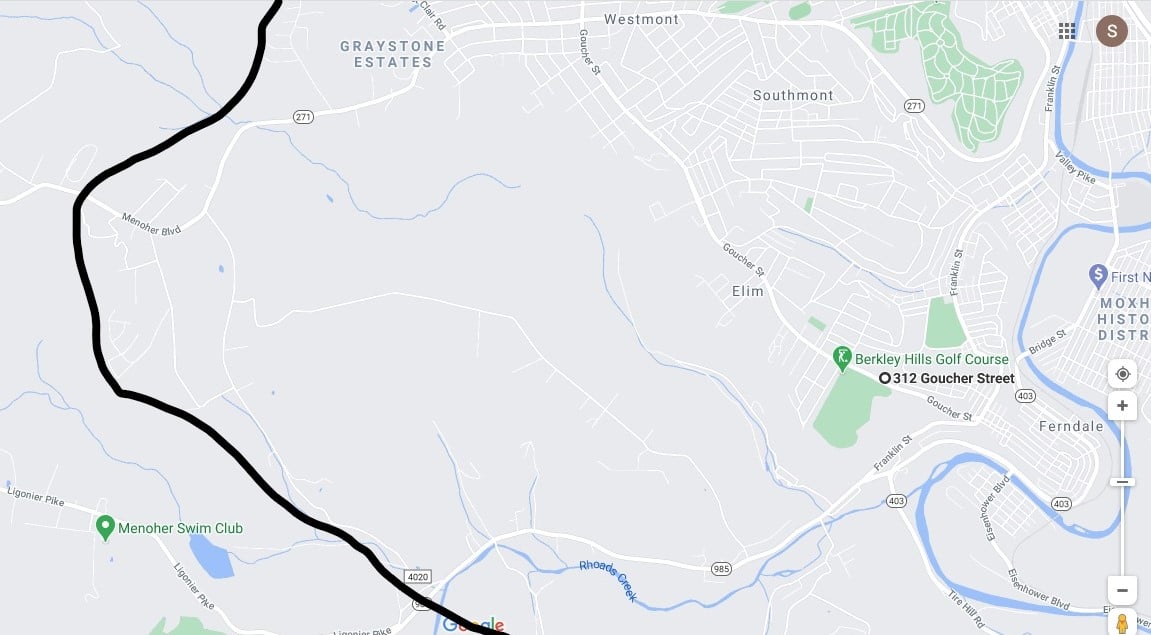This screenshot has height=635, width=1151.
Task: Select the 312 Goucher Street pin
Action: 885,378
